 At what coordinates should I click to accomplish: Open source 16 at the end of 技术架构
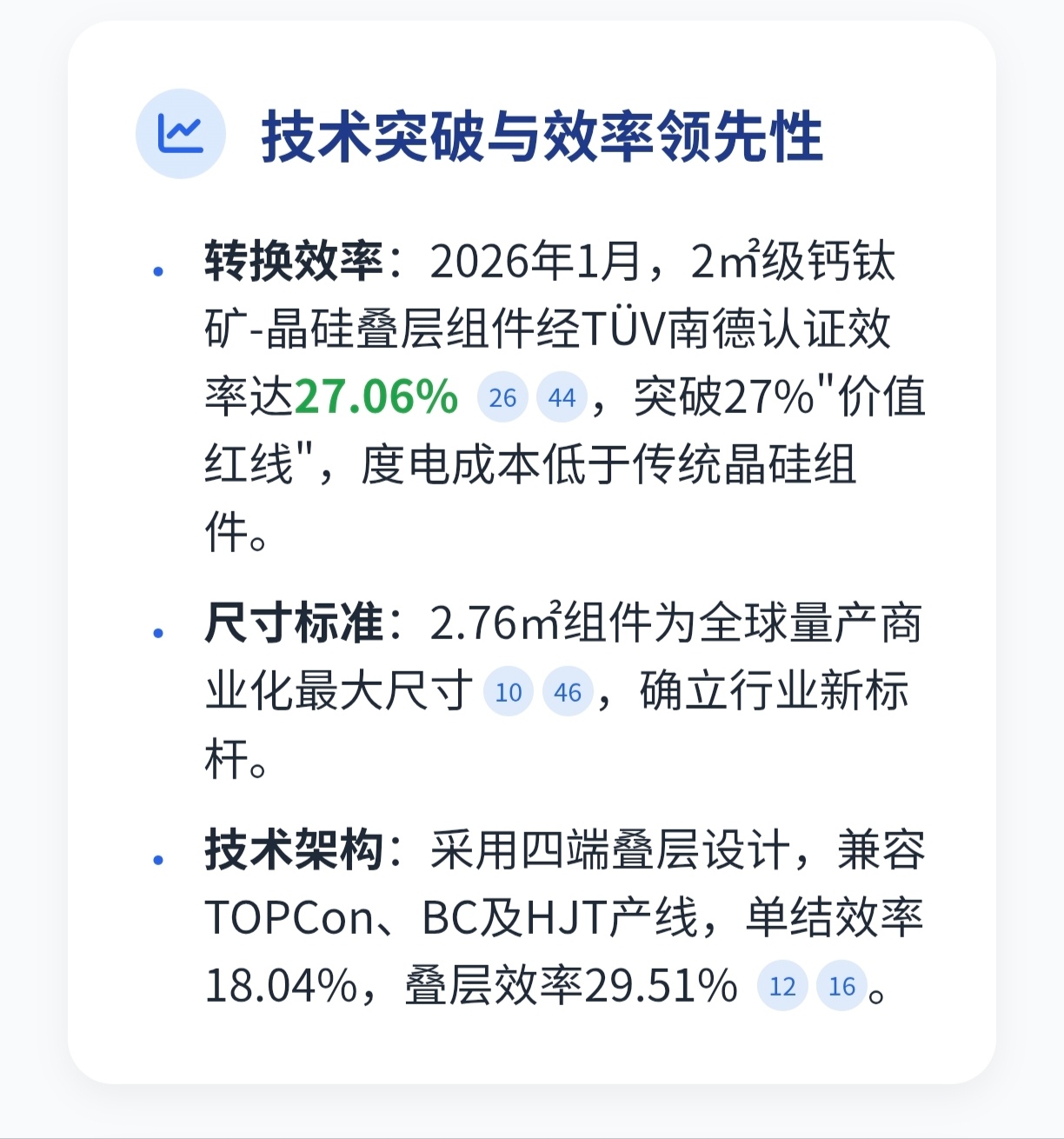point(841,986)
